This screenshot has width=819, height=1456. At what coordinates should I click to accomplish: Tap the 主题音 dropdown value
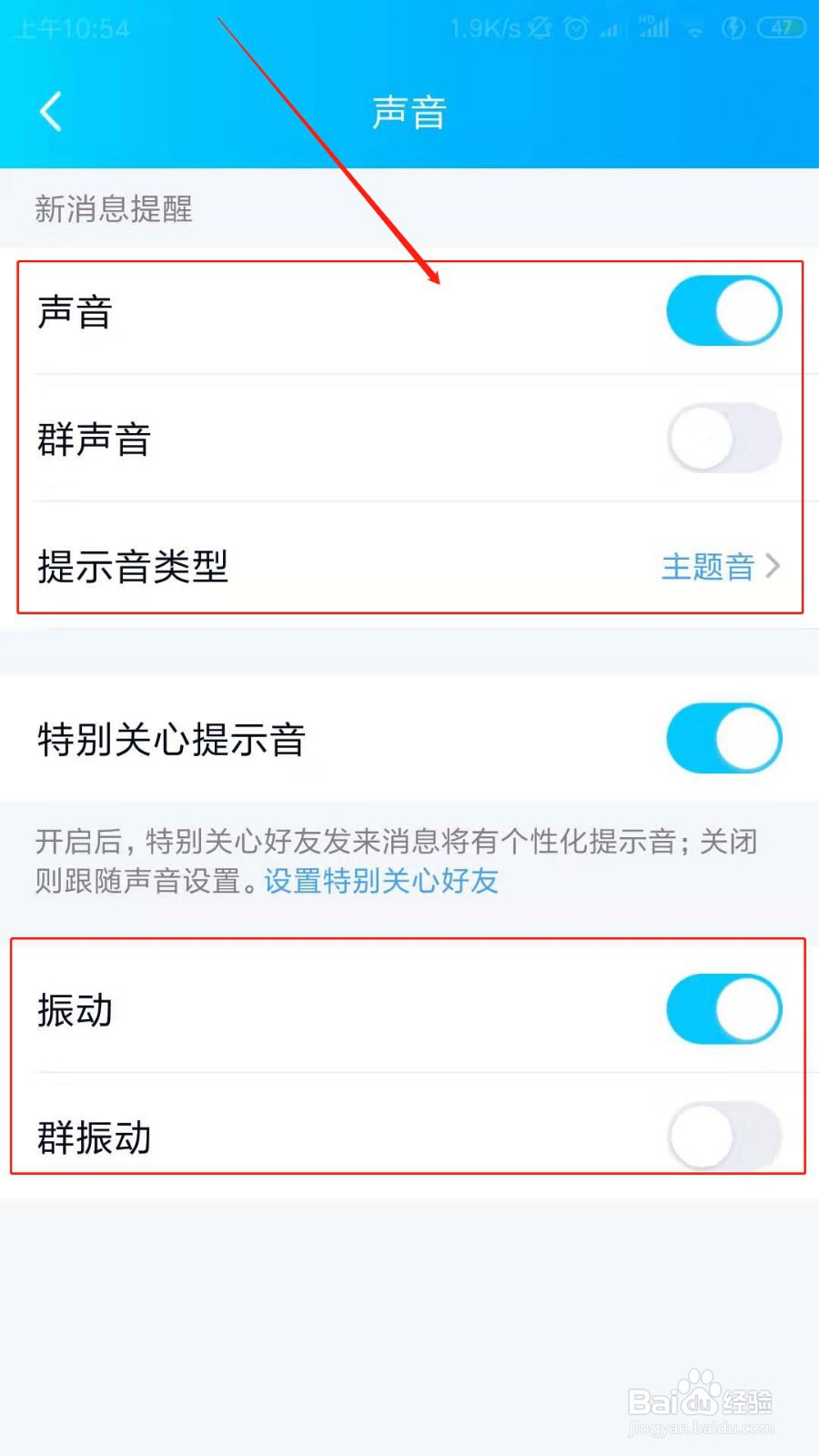point(709,566)
